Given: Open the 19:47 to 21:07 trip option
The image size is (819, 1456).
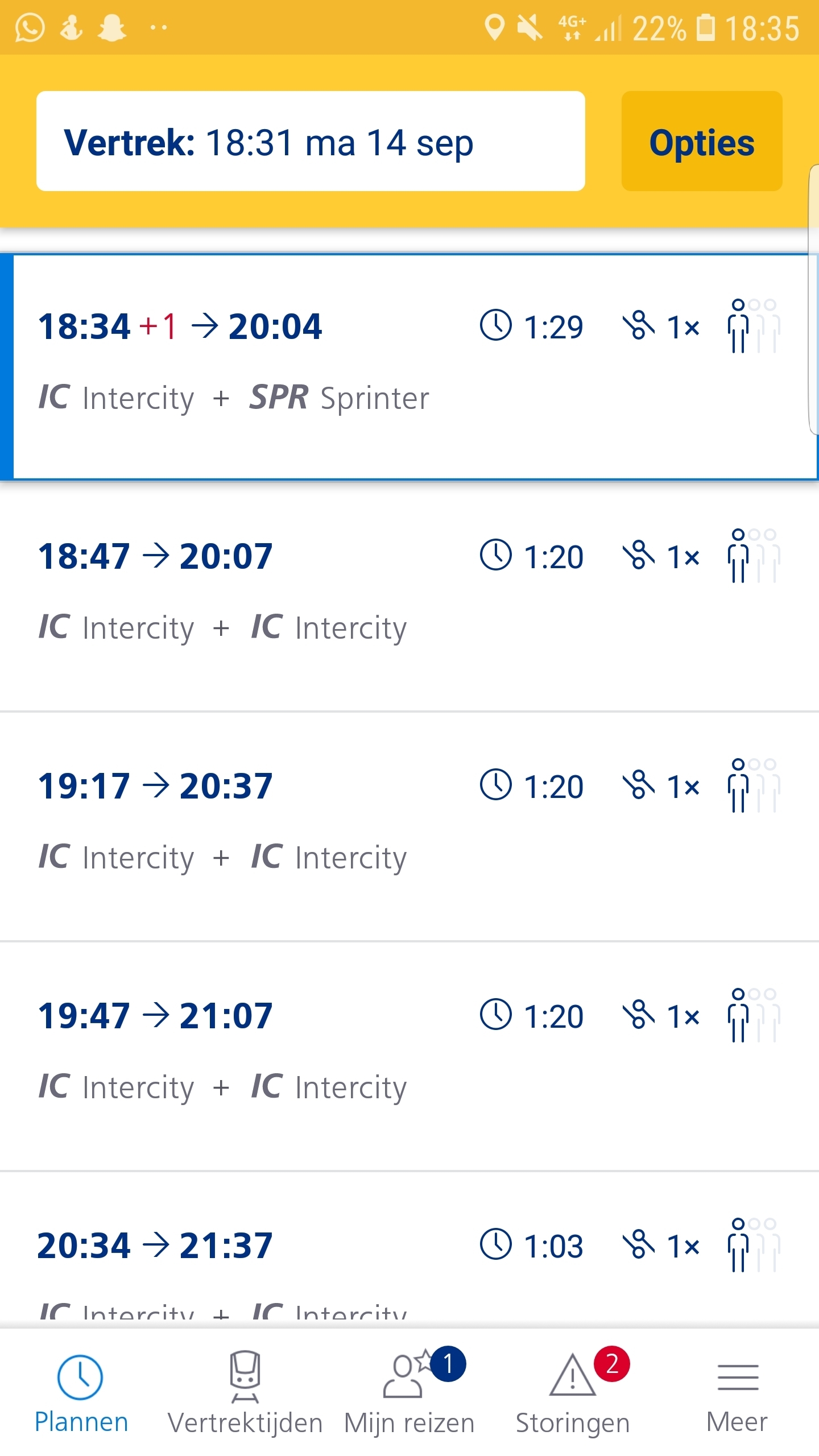Looking at the screenshot, I should (409, 1056).
